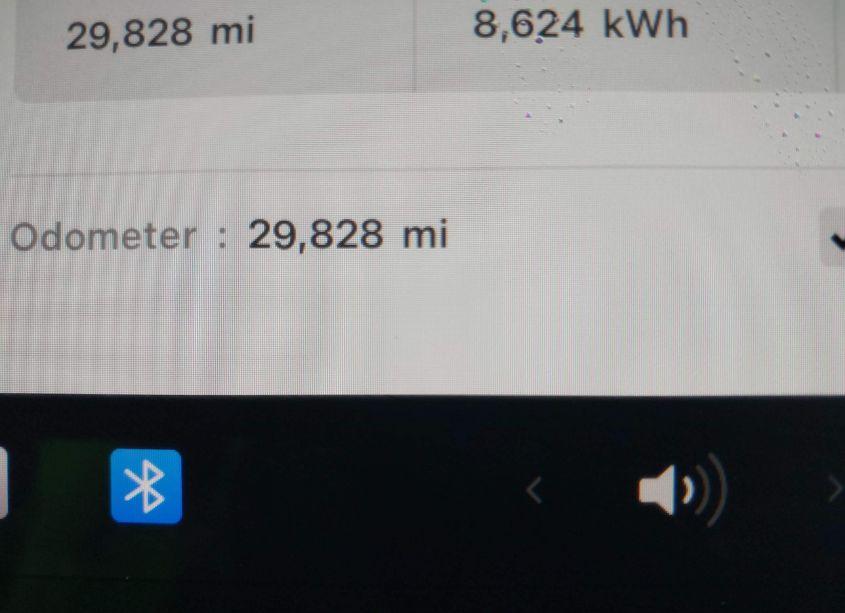
Task: Expand the chevron beside the odometer
Action: [835, 238]
